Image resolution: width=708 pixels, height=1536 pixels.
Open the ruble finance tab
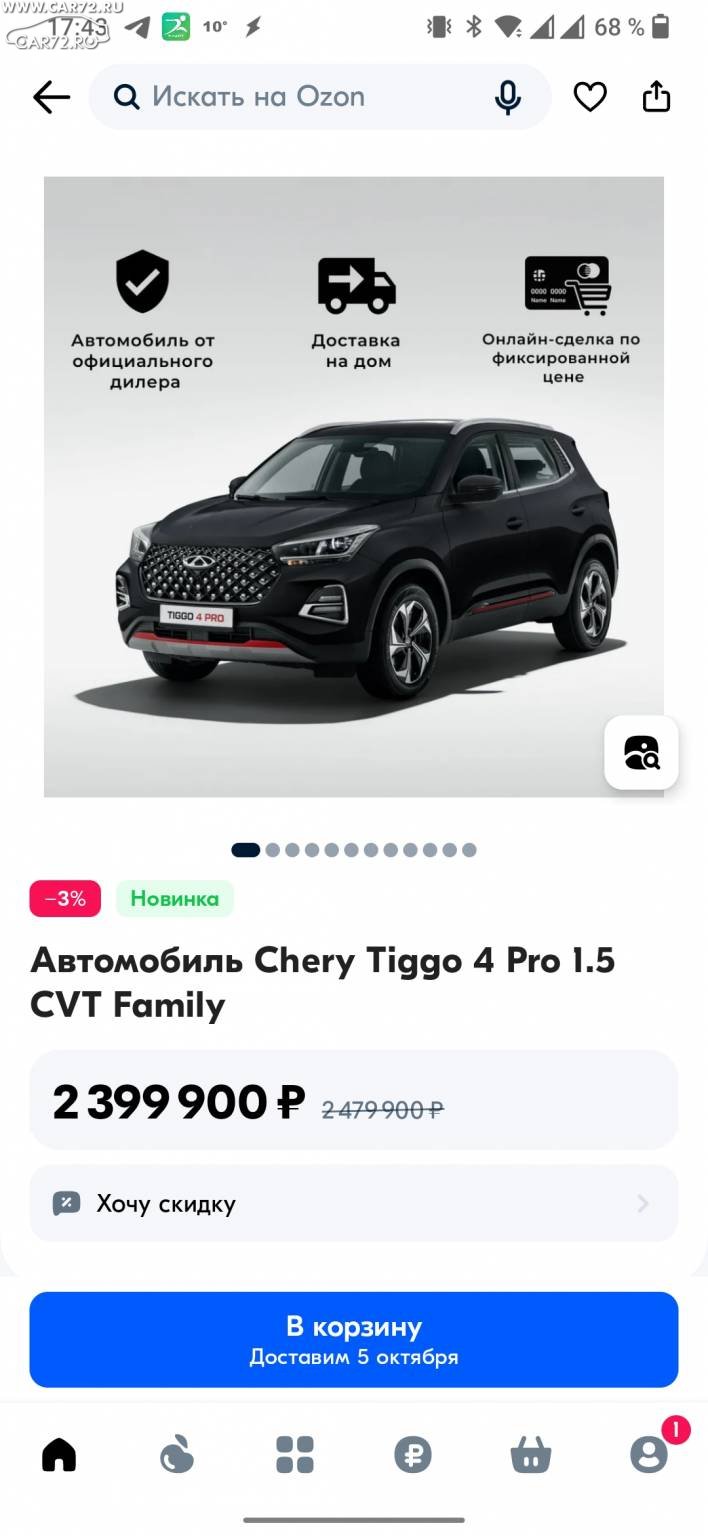412,1454
